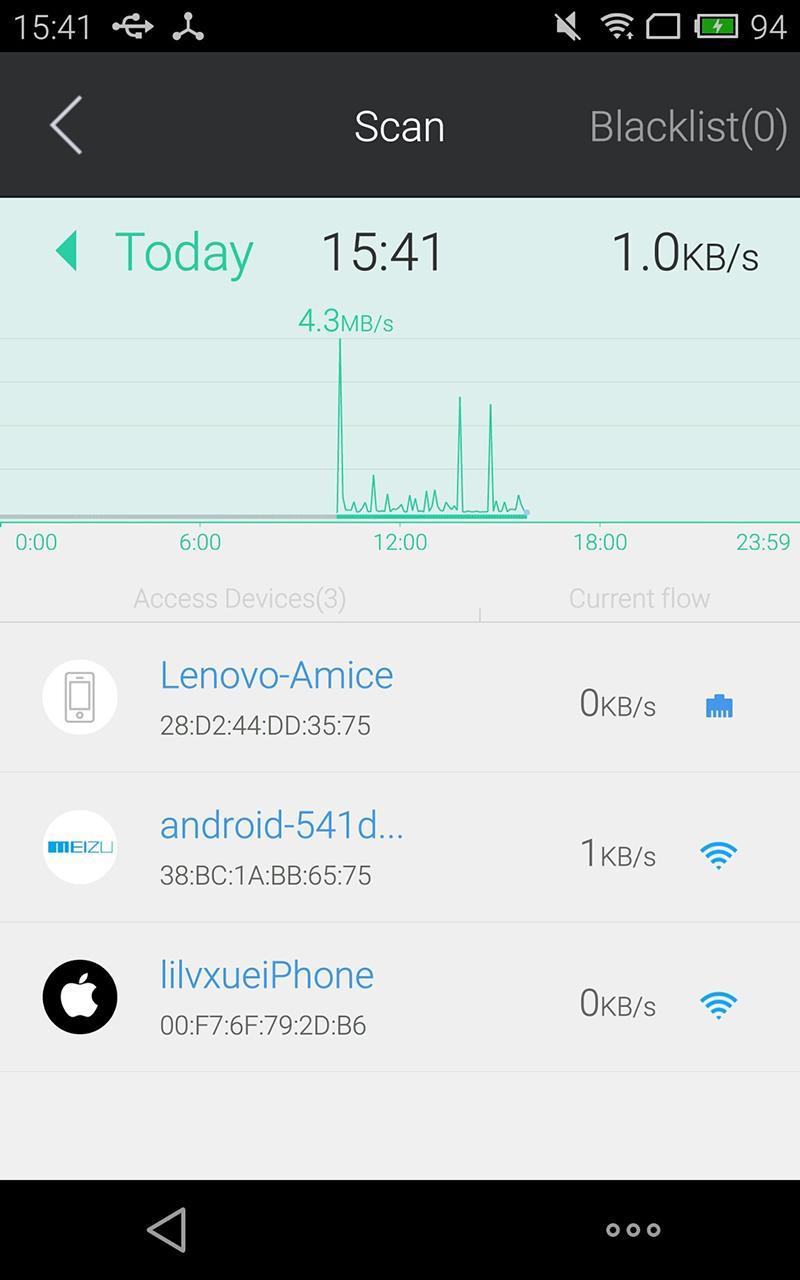Click the USB connection icon in status bar
Viewport: 800px width, 1280px height.
tap(133, 26)
